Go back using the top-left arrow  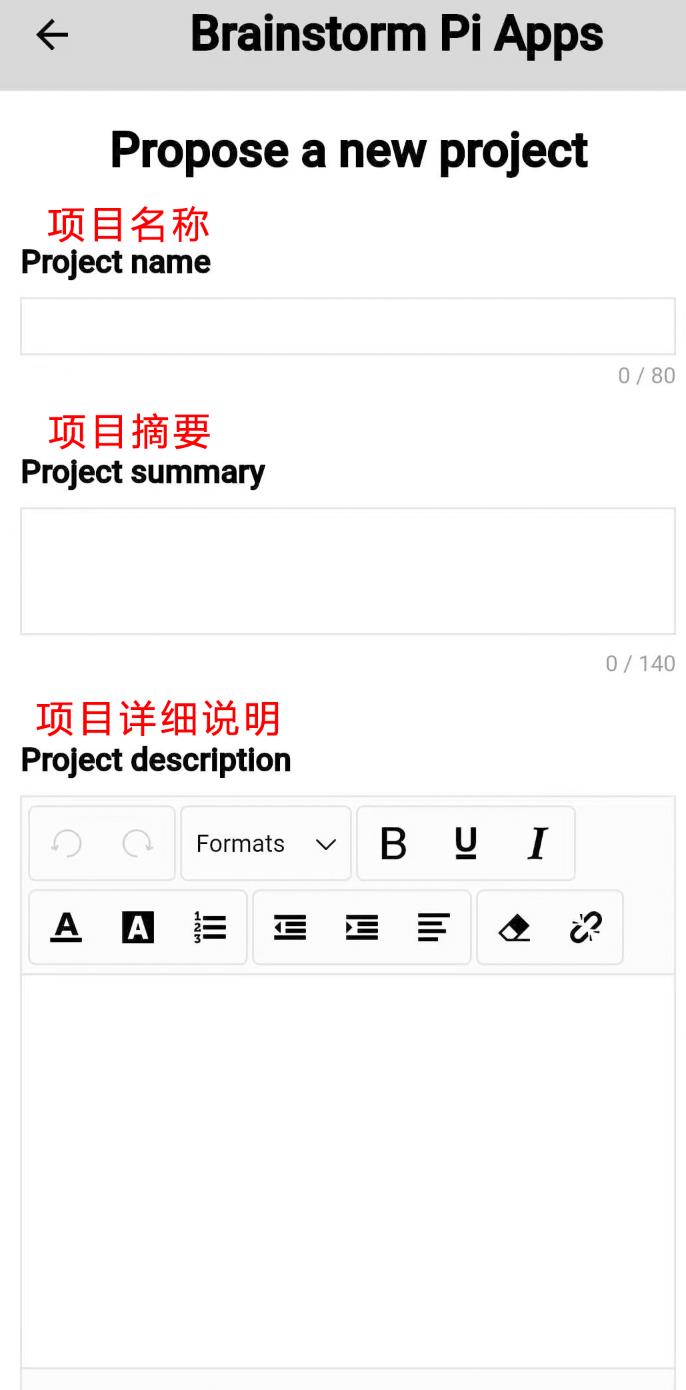(52, 35)
